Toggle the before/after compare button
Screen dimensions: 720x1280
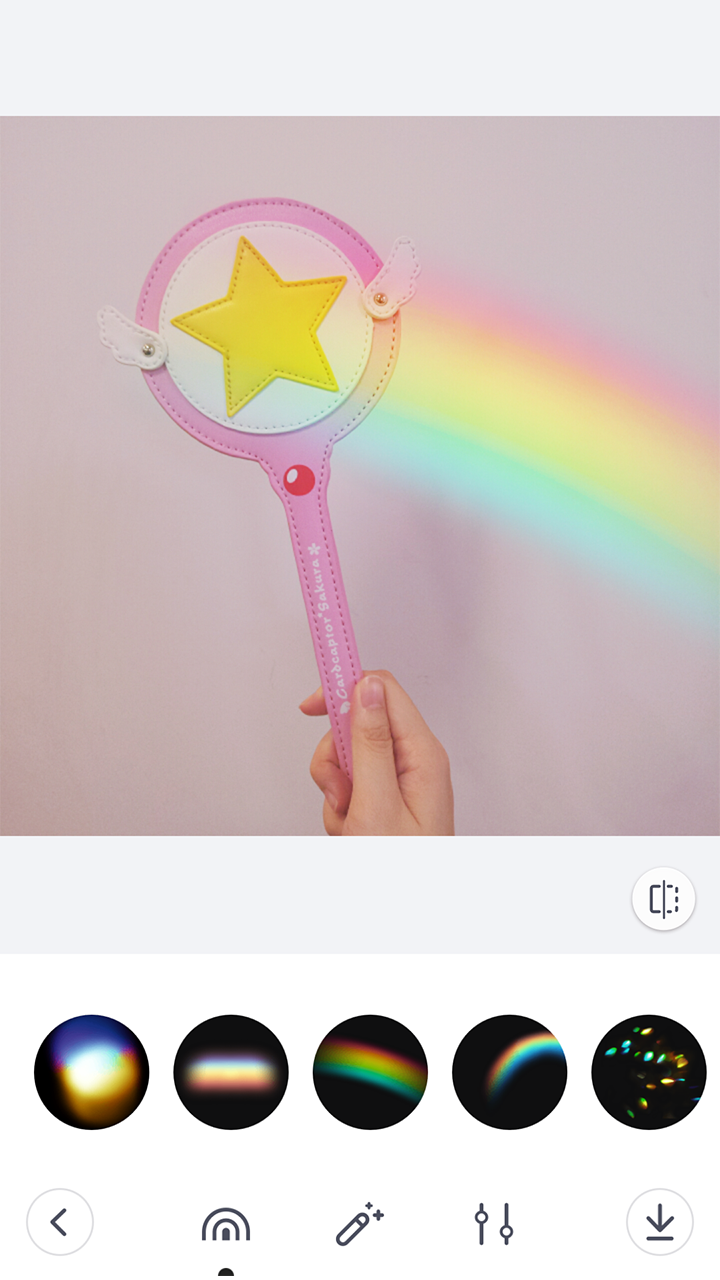(x=664, y=899)
